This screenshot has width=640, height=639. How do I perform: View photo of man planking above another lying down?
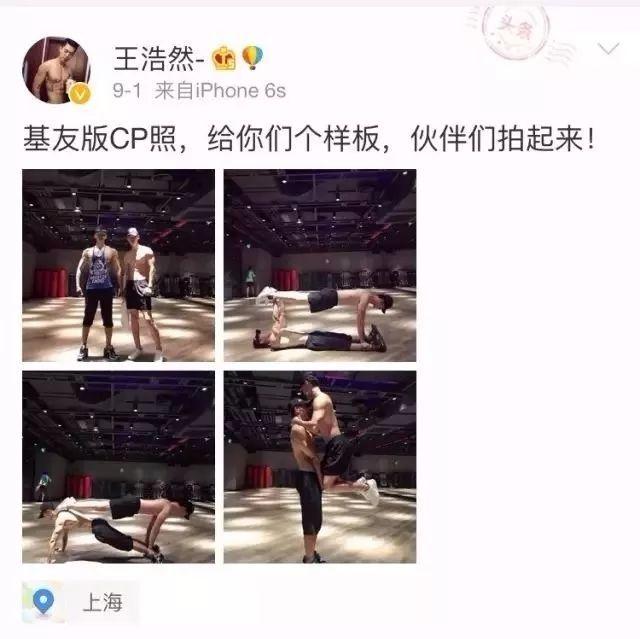(319, 265)
